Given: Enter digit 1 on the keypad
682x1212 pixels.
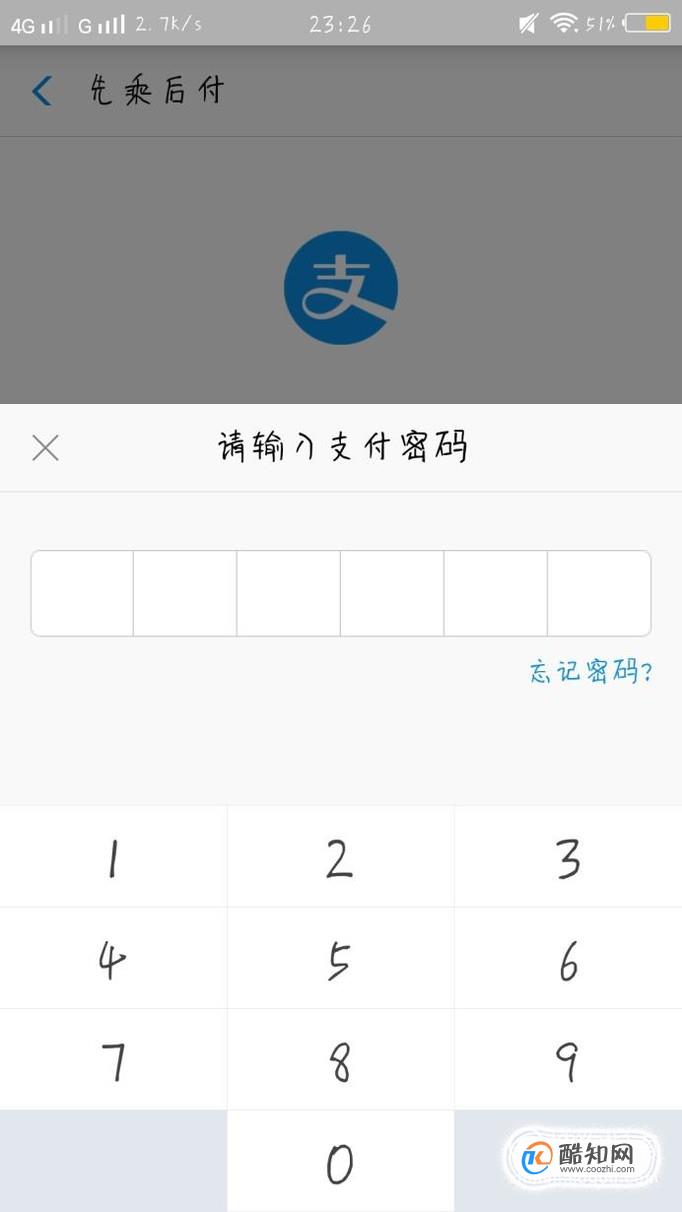Looking at the screenshot, I should pyautogui.click(x=113, y=857).
